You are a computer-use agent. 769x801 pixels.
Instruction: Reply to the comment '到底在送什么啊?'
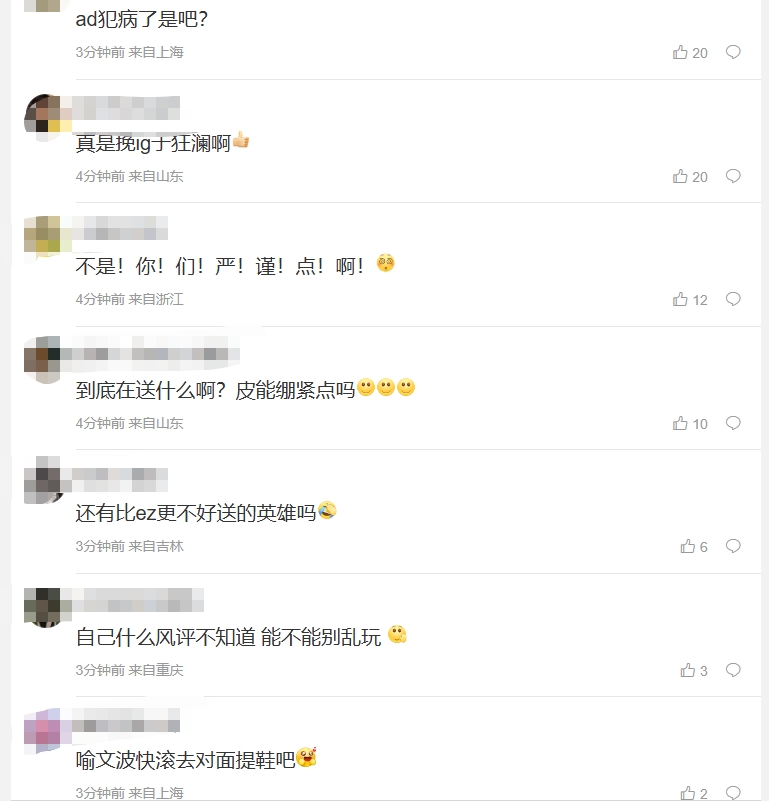[x=733, y=423]
